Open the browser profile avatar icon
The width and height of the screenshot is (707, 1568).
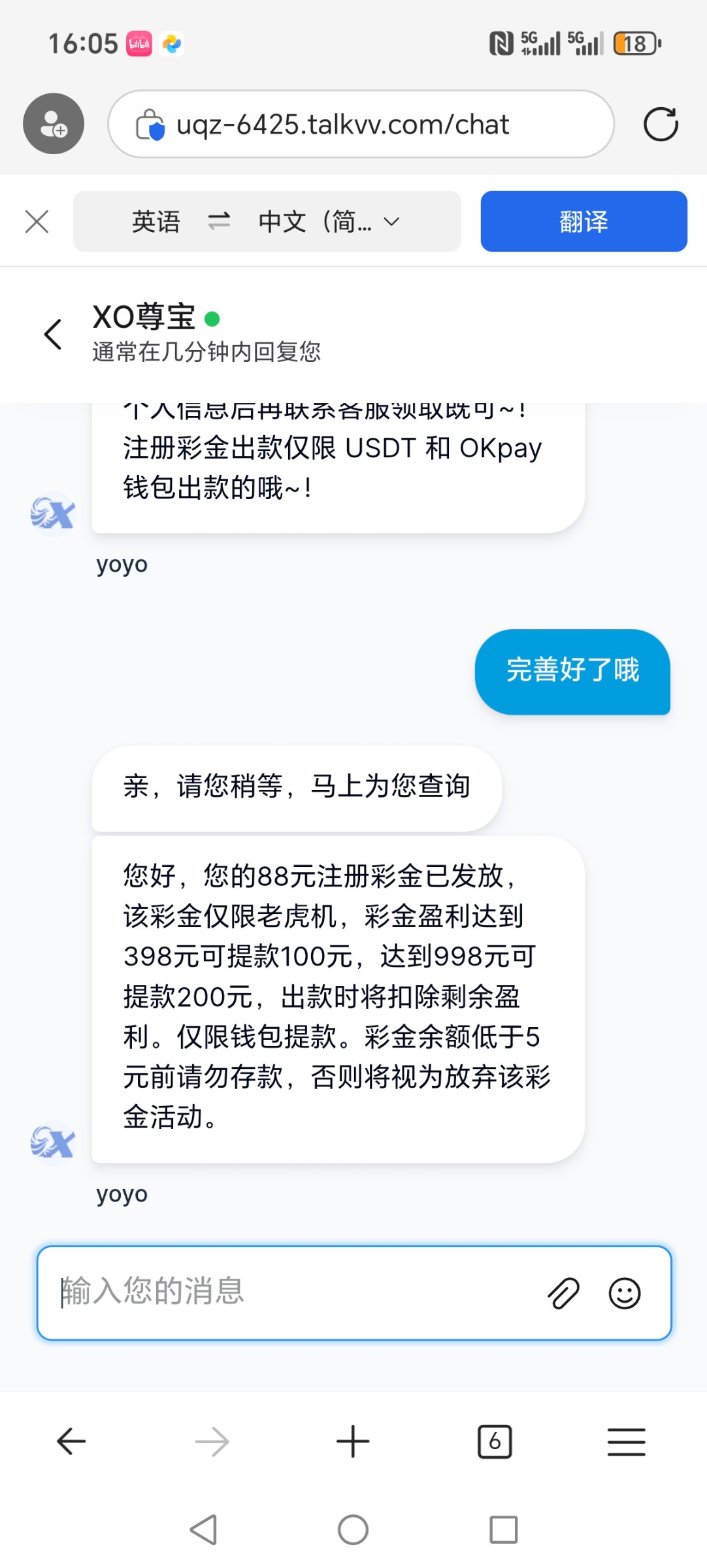[54, 123]
